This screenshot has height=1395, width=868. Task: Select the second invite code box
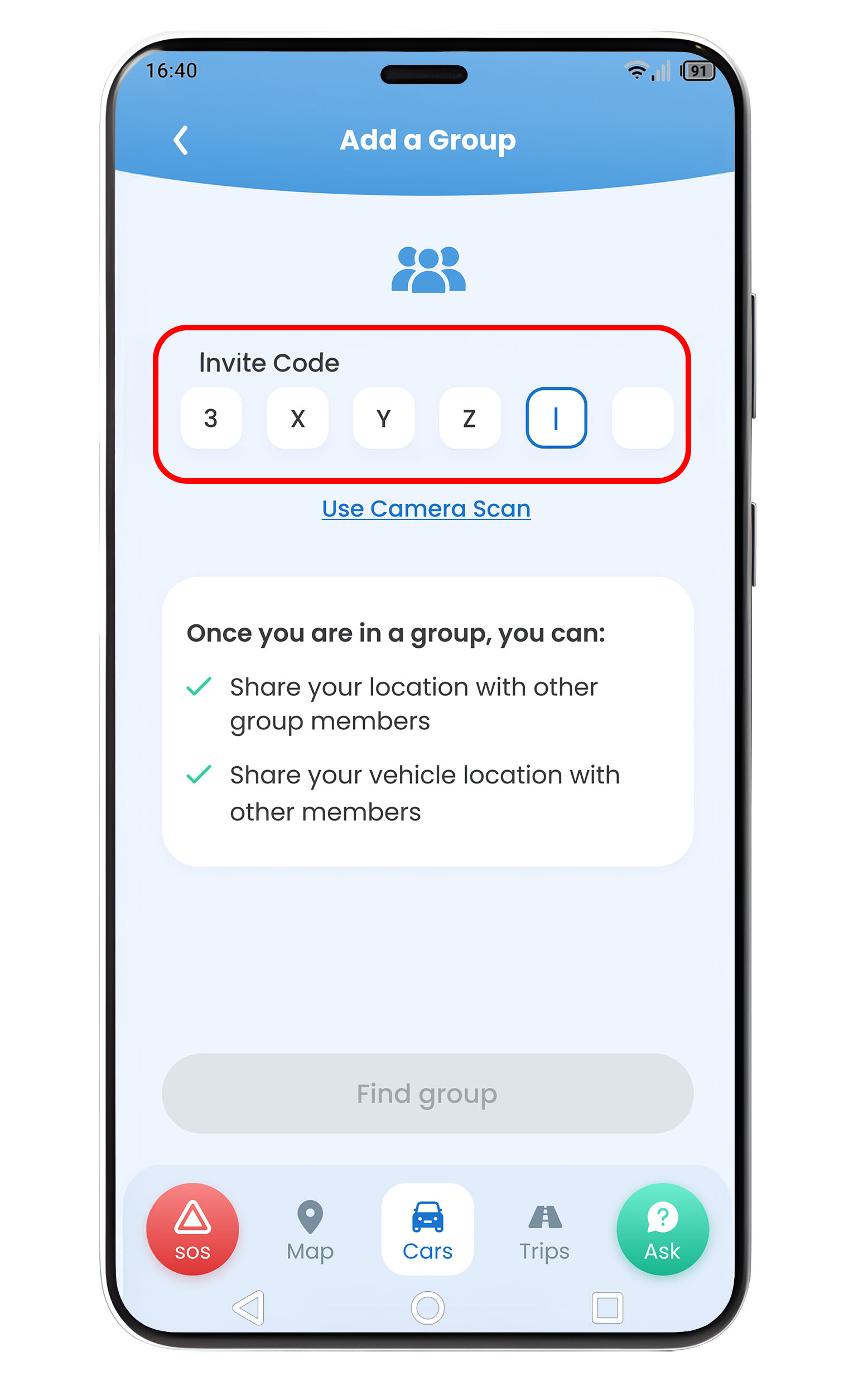click(x=297, y=419)
